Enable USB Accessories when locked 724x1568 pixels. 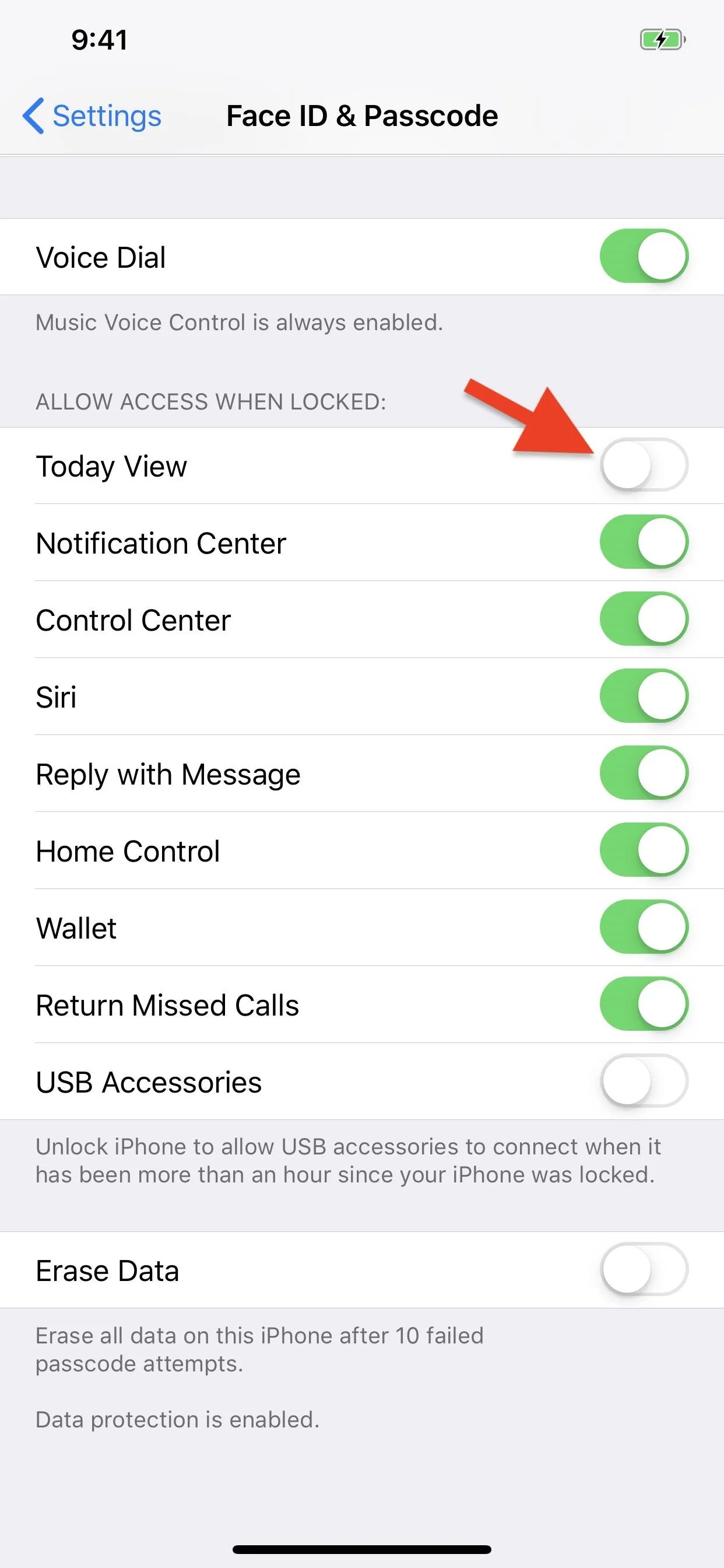(644, 1081)
